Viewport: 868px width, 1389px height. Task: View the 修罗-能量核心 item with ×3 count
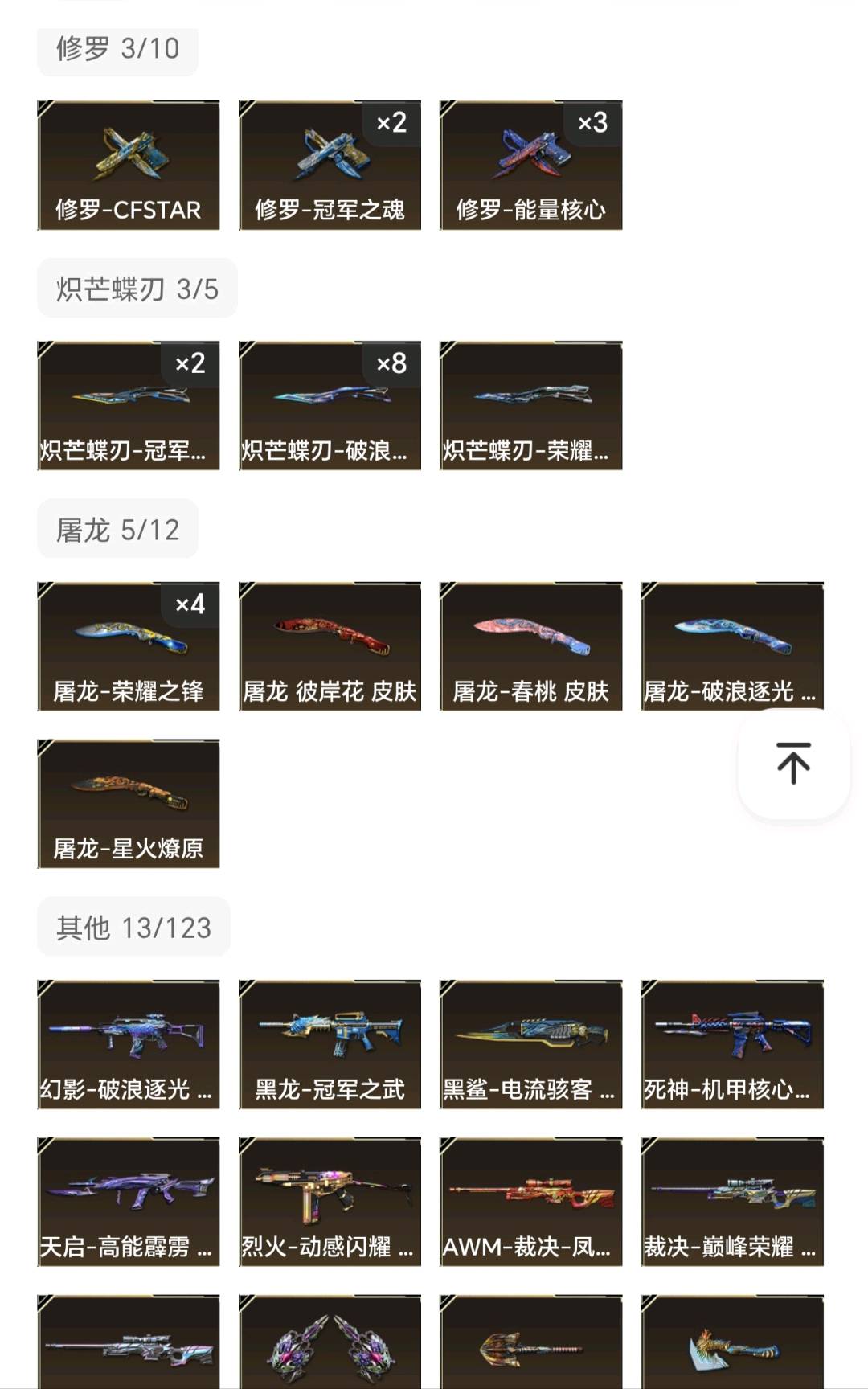pyautogui.click(x=530, y=165)
